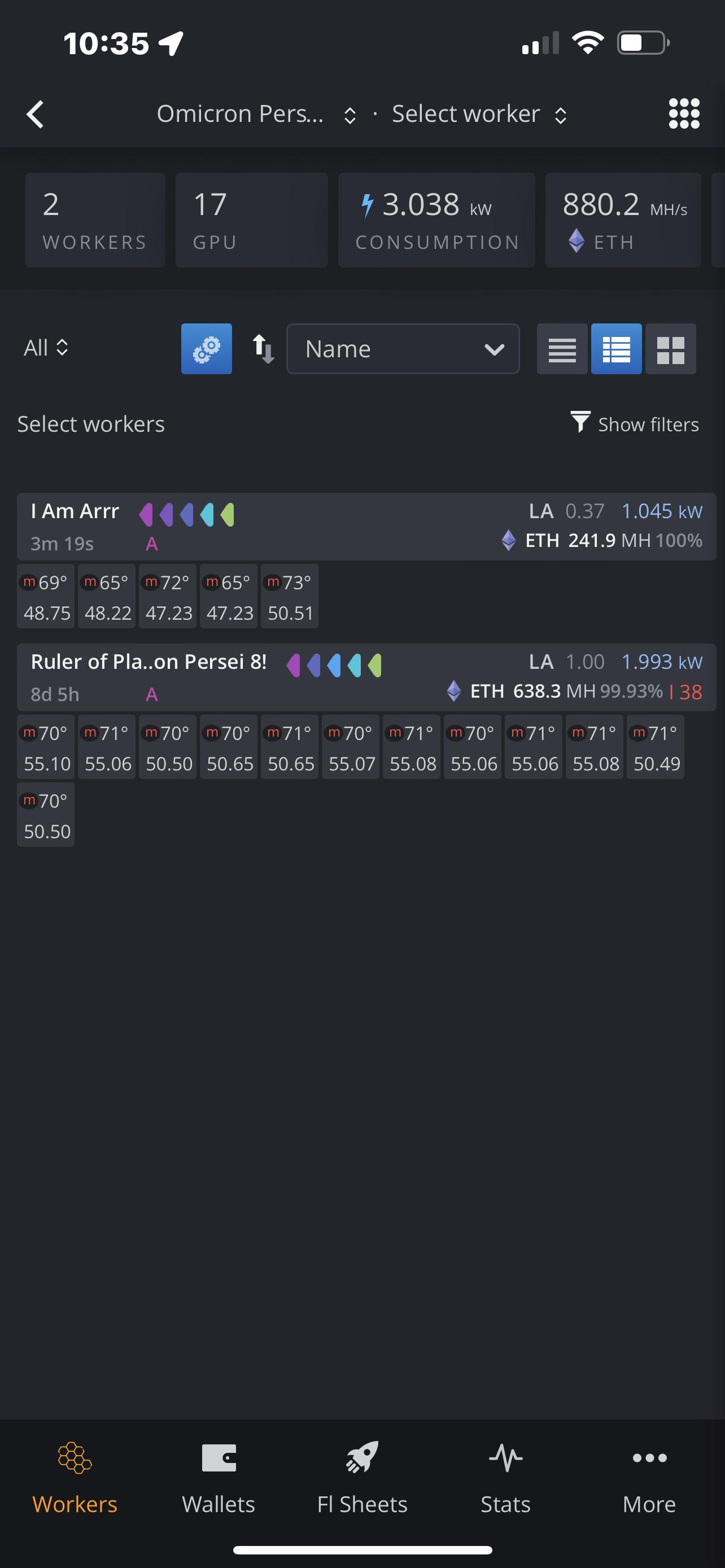Tap the blue gears settings button
725x1568 pixels.
coord(206,349)
